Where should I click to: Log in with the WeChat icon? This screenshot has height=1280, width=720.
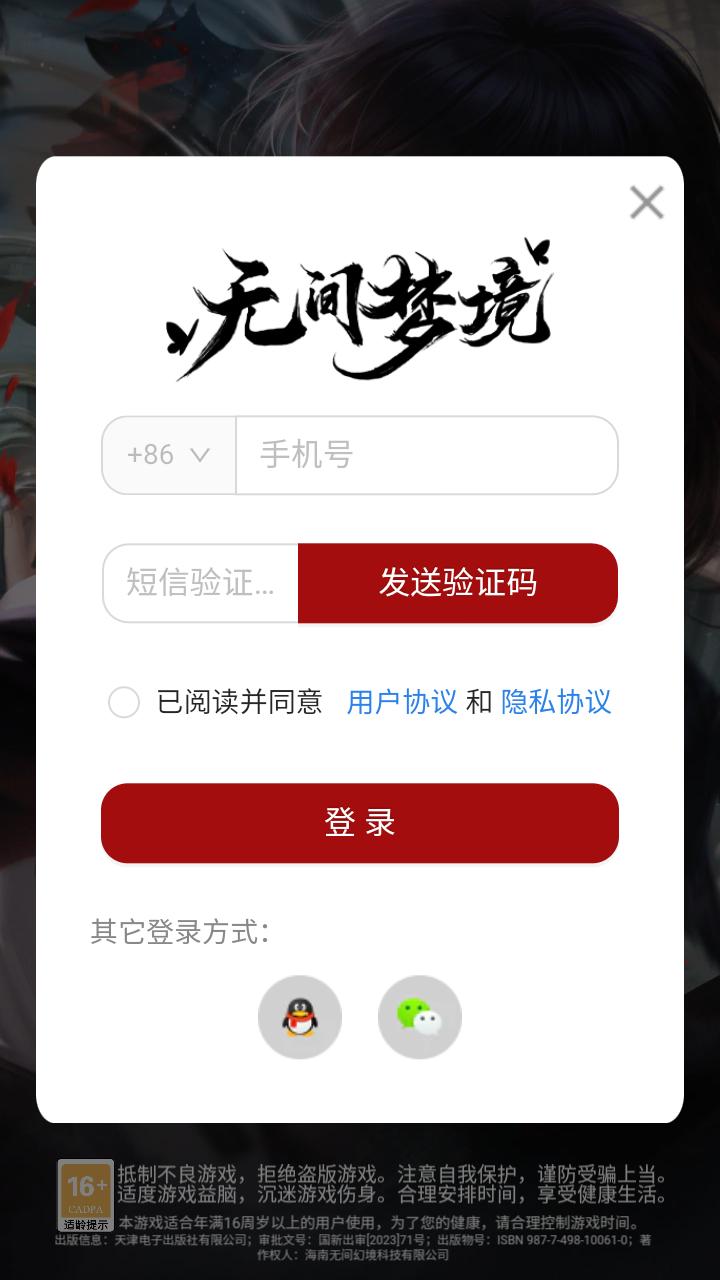coord(420,1017)
